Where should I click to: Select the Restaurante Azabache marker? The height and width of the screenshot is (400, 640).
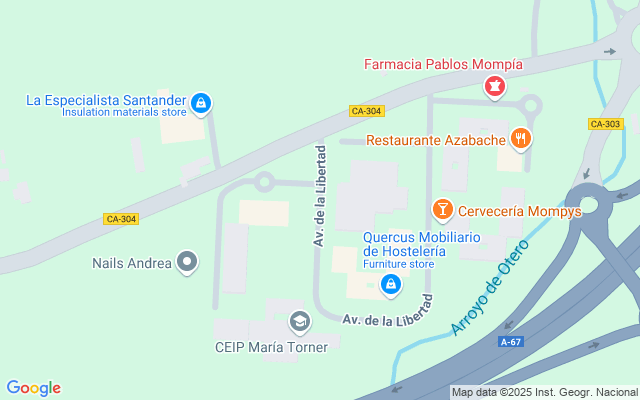(520, 139)
